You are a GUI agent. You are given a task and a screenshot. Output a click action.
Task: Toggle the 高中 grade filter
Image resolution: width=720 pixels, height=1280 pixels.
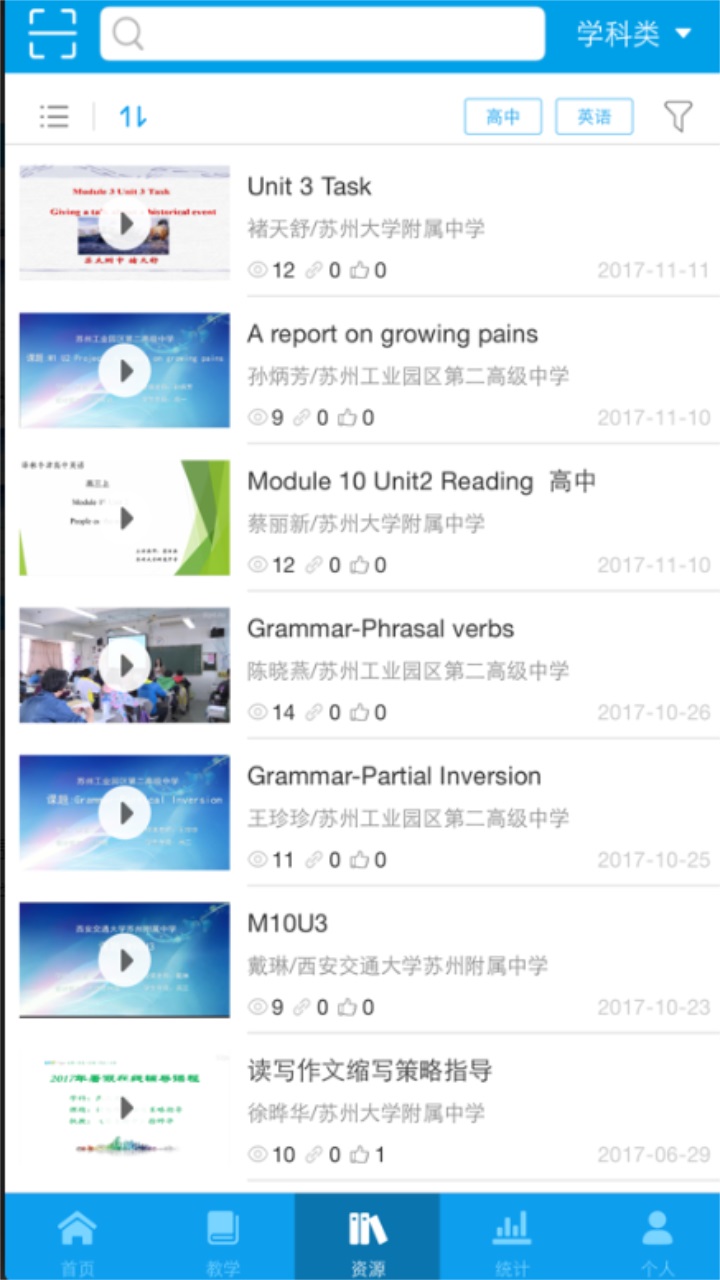tap(503, 116)
